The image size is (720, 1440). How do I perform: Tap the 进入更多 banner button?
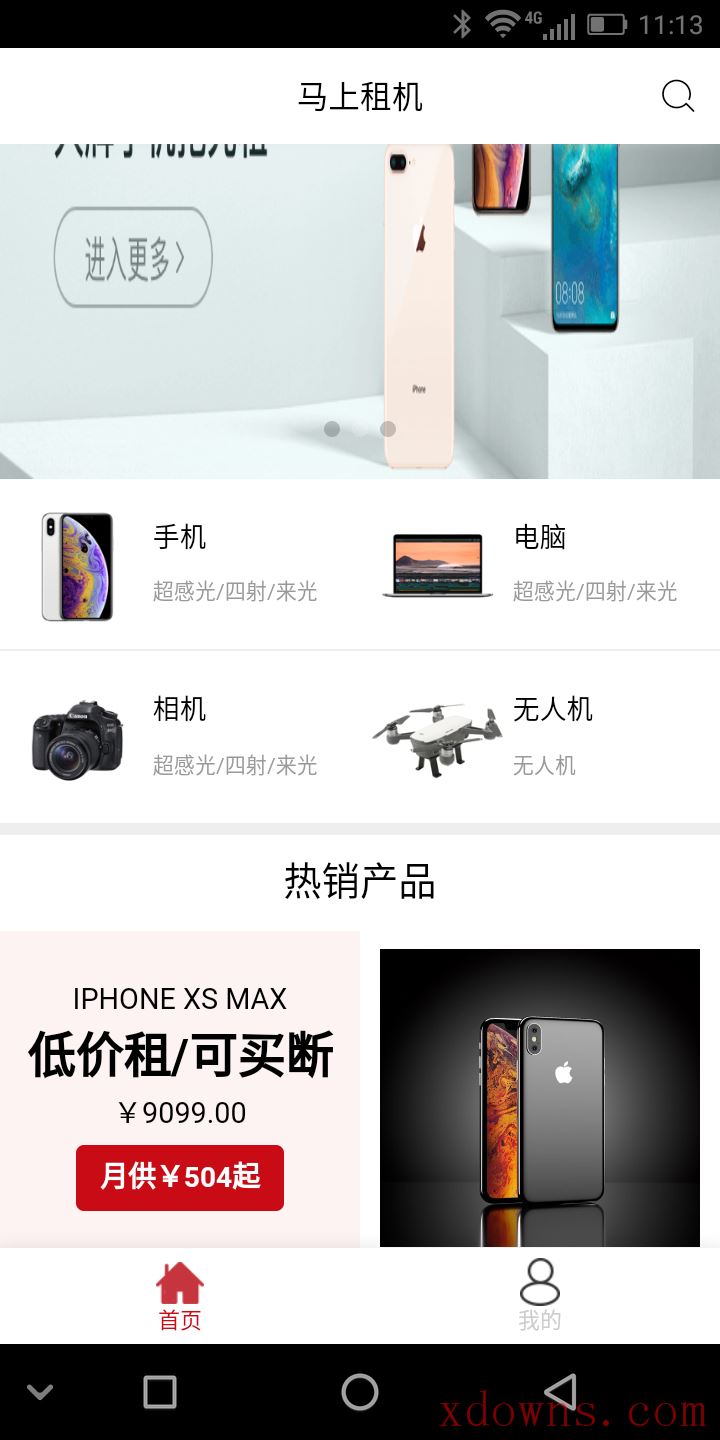tap(133, 257)
